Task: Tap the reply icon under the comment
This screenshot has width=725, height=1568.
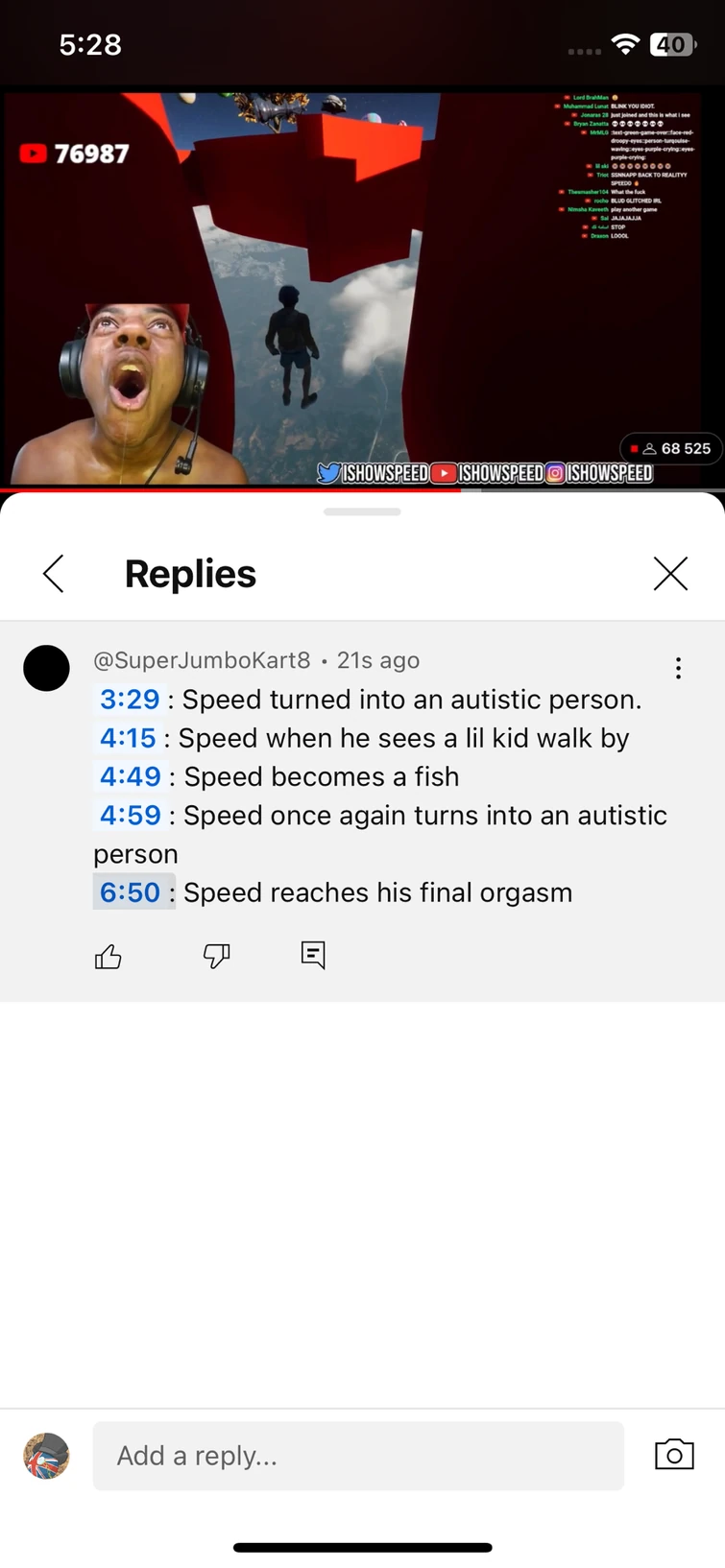Action: [313, 955]
